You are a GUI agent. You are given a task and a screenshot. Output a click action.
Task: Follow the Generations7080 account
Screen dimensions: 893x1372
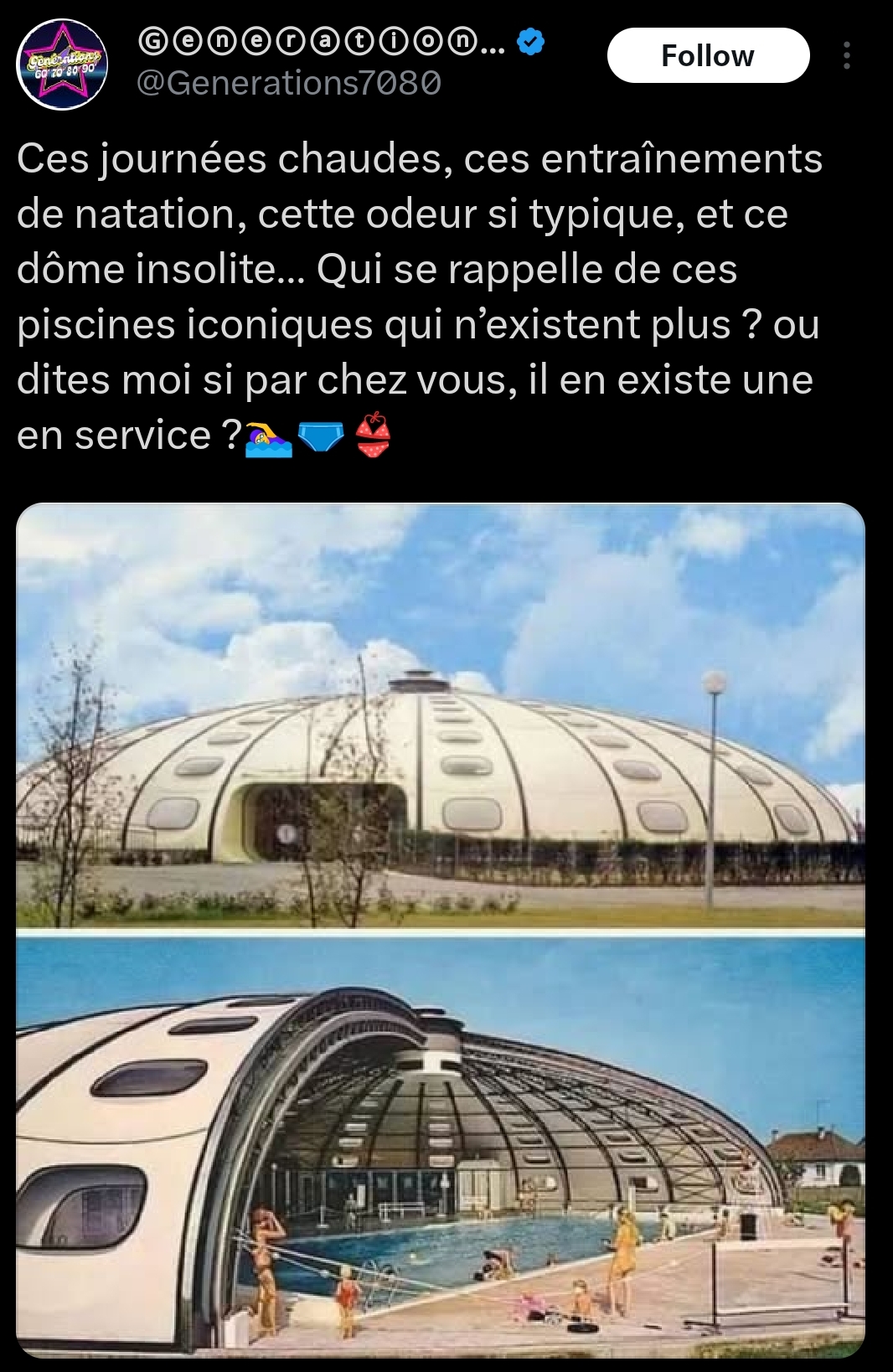click(708, 55)
